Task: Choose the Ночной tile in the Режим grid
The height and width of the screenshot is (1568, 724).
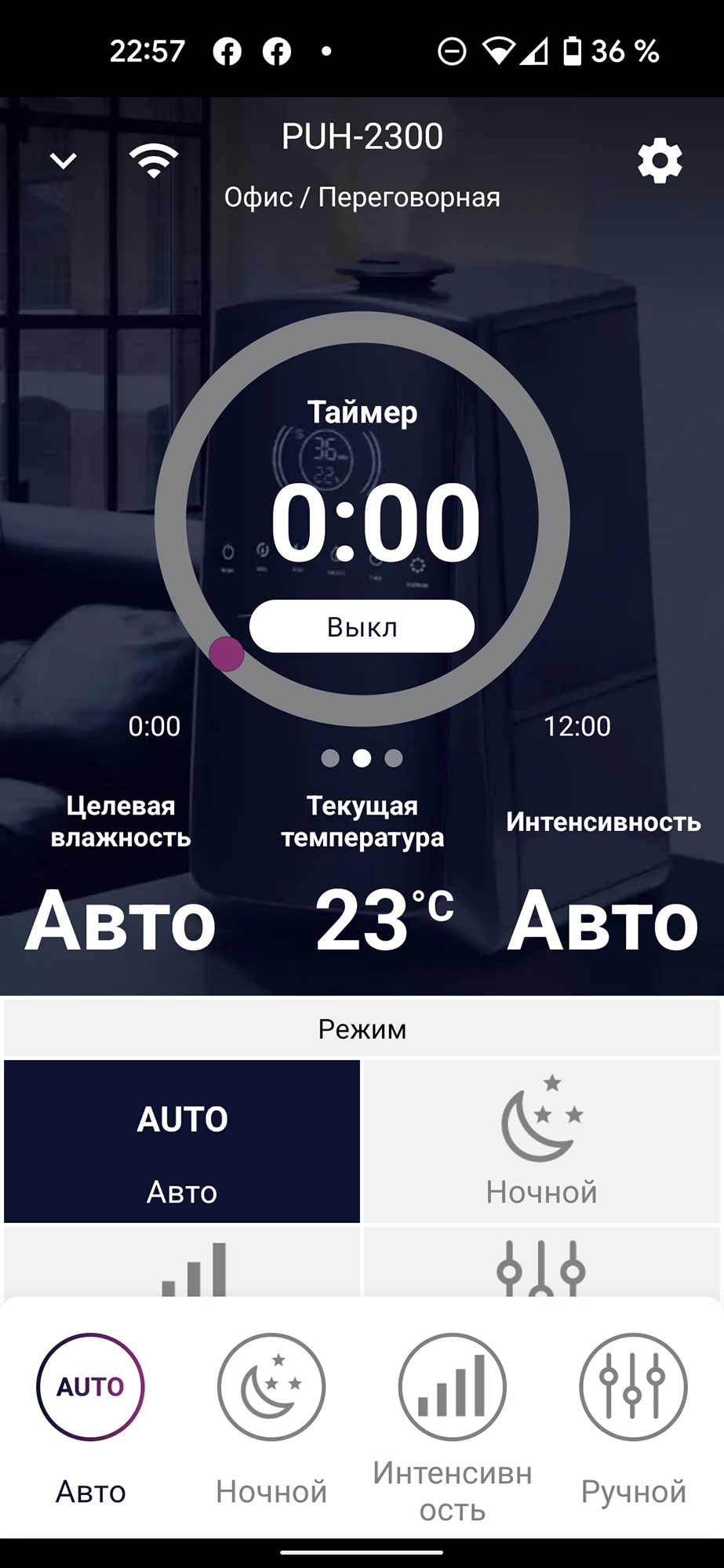Action: click(x=541, y=1142)
